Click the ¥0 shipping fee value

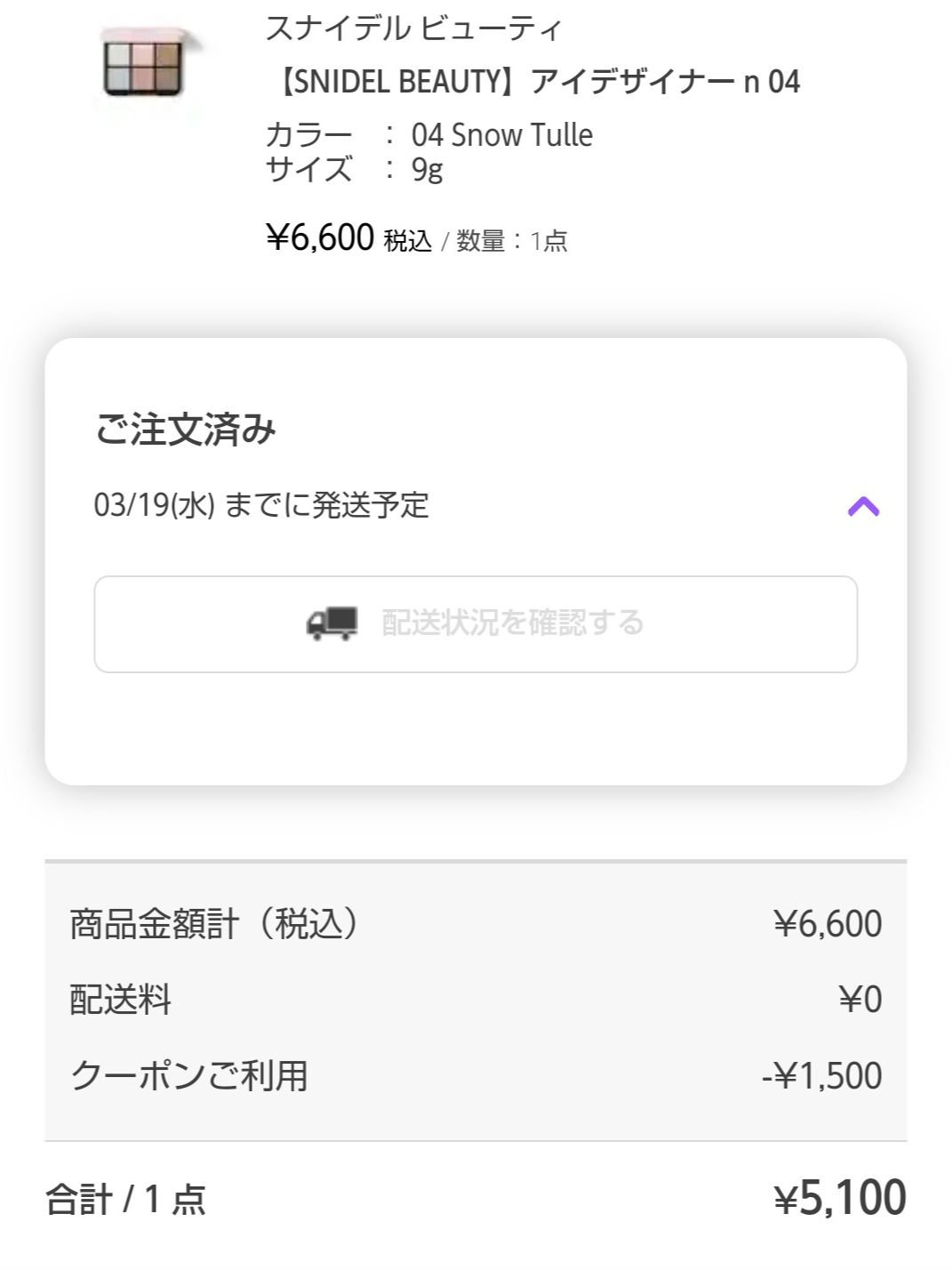coord(862,1000)
